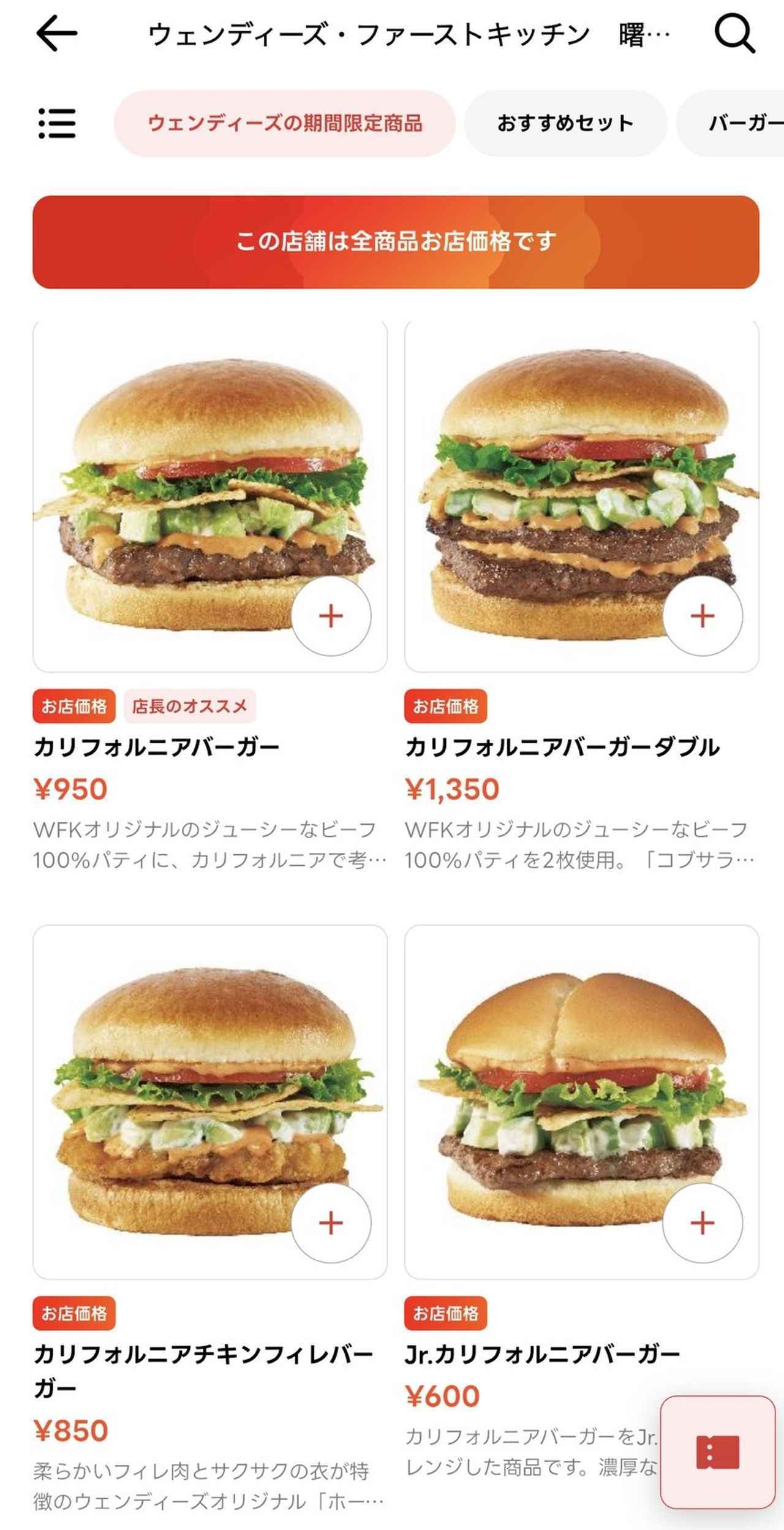Open search via the magnifier icon
Viewport: 784px width, 1530px height.
735,34
